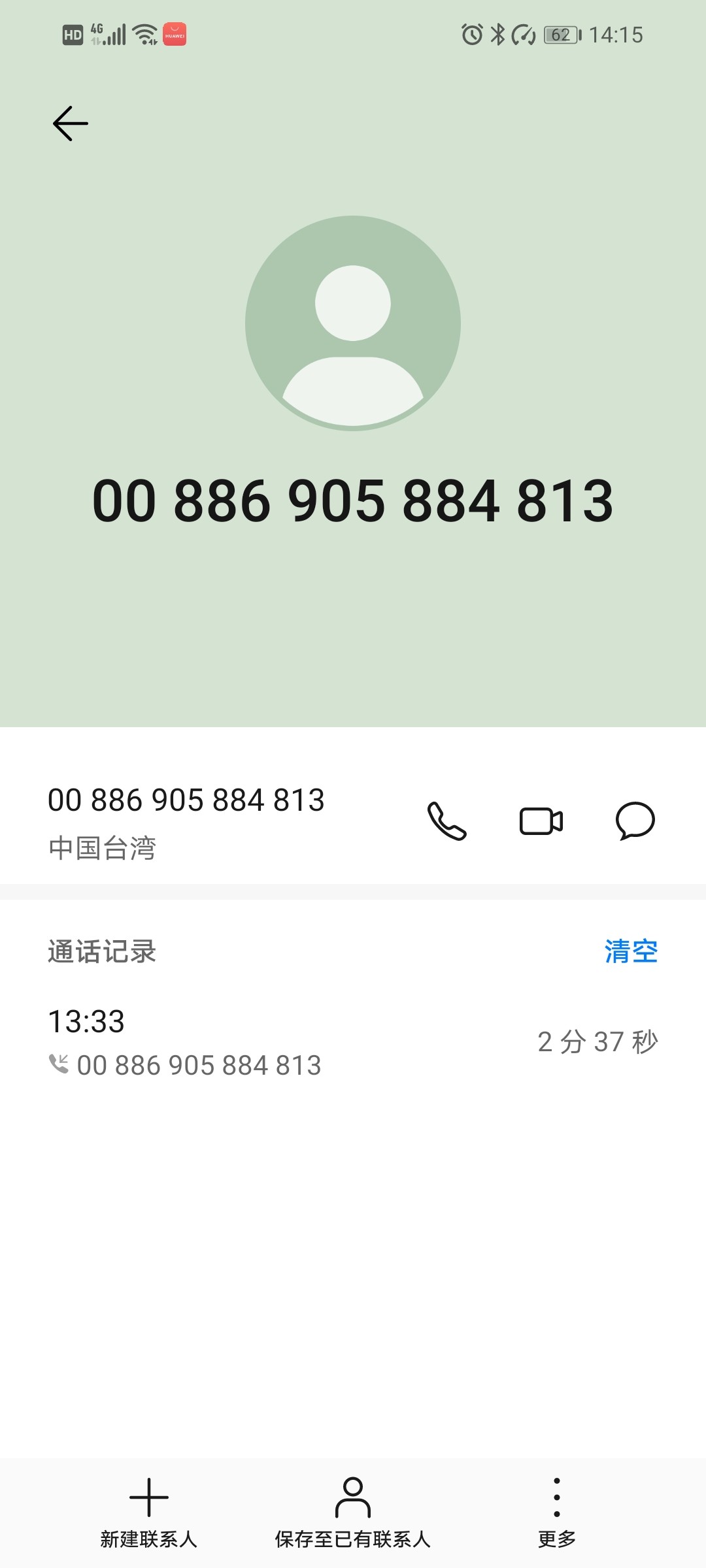This screenshot has height=1568, width=706.
Task: Tap 清空 to clear the call log
Action: (631, 951)
